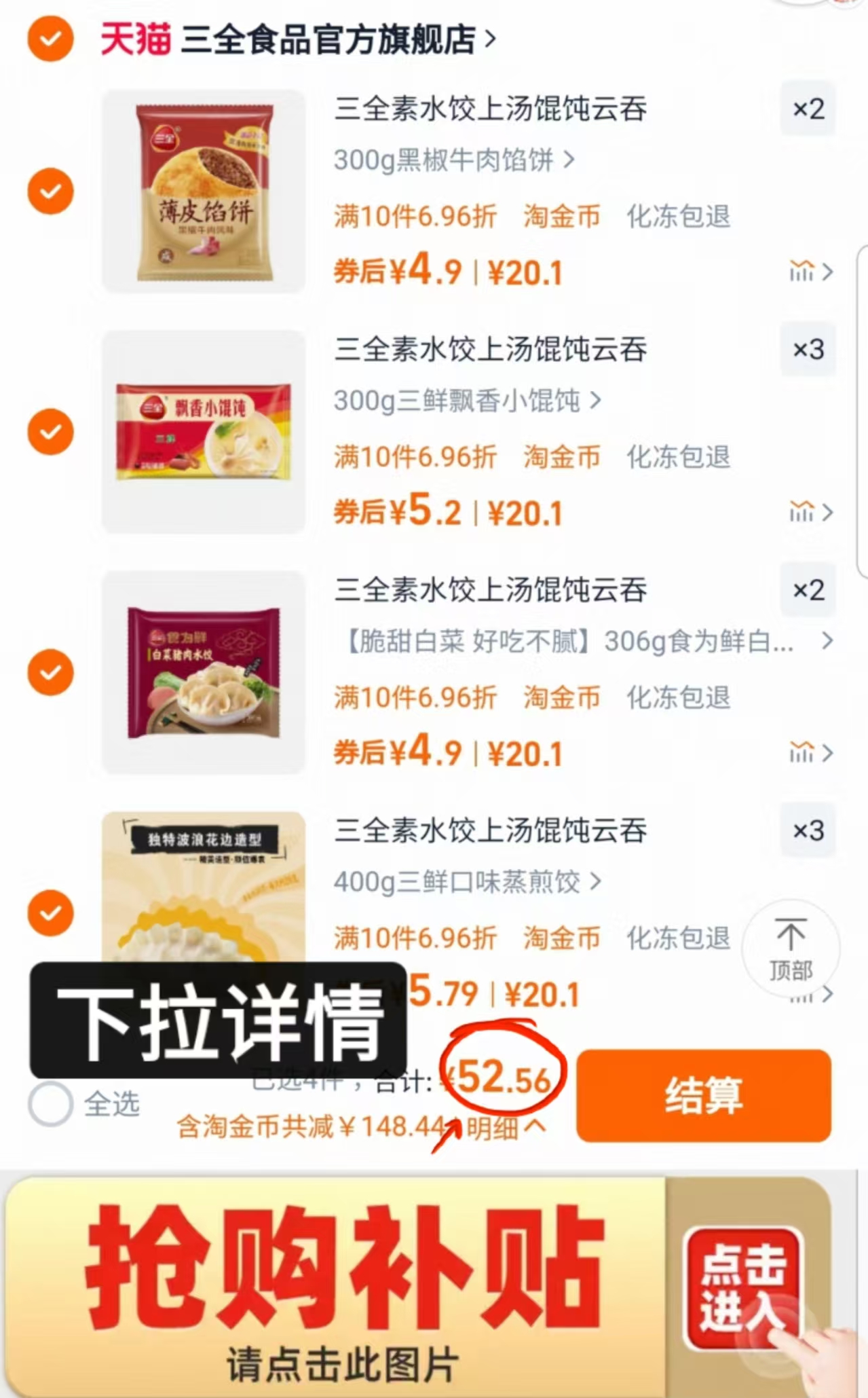Open the Tmall store logo icon

135,39
